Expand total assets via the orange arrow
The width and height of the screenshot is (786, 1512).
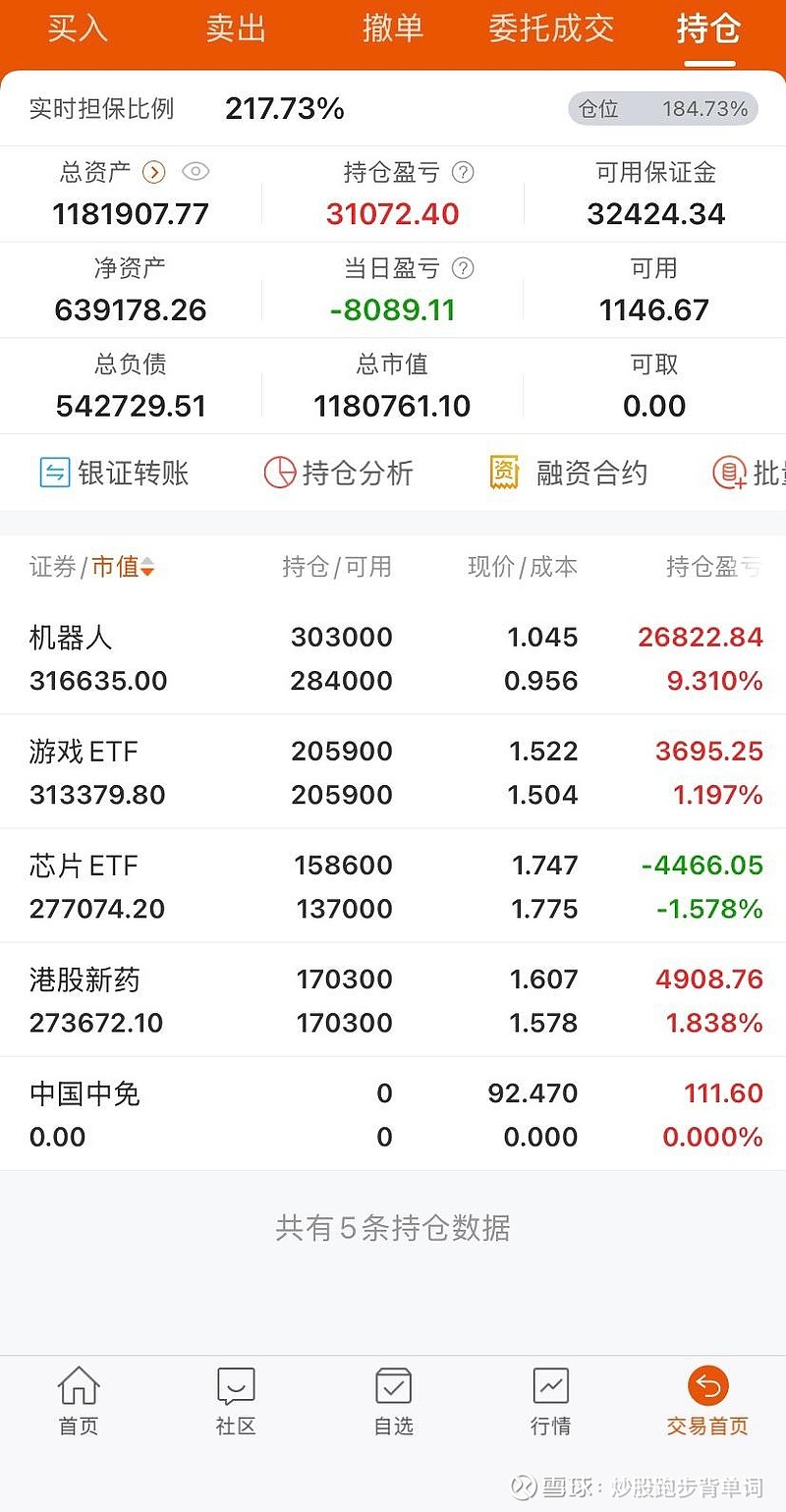(153, 172)
